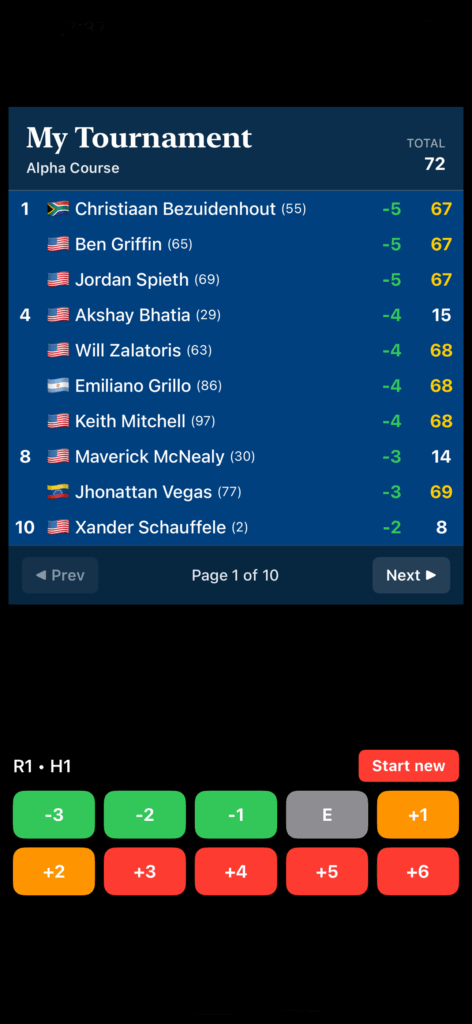The width and height of the screenshot is (472, 1024).
Task: Select the -2 score button
Action: [x=145, y=814]
